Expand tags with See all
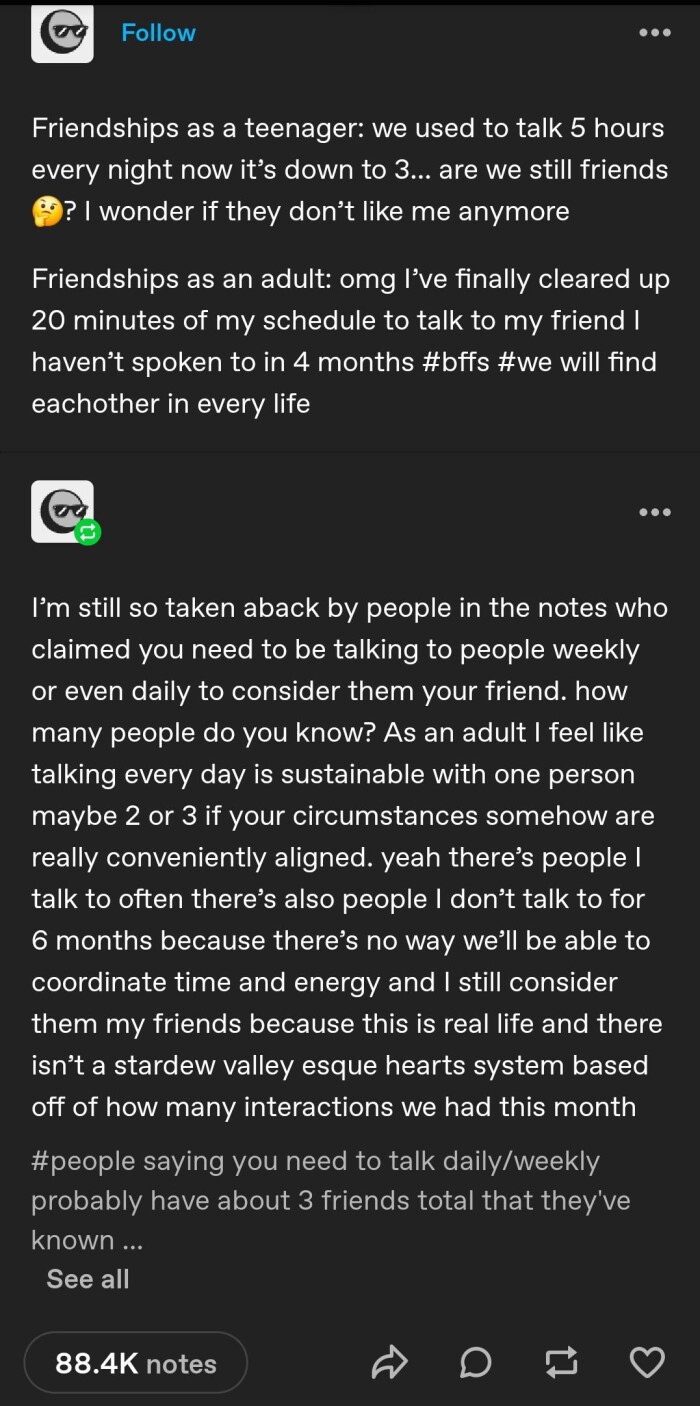The width and height of the screenshot is (700, 1406). pos(88,1278)
